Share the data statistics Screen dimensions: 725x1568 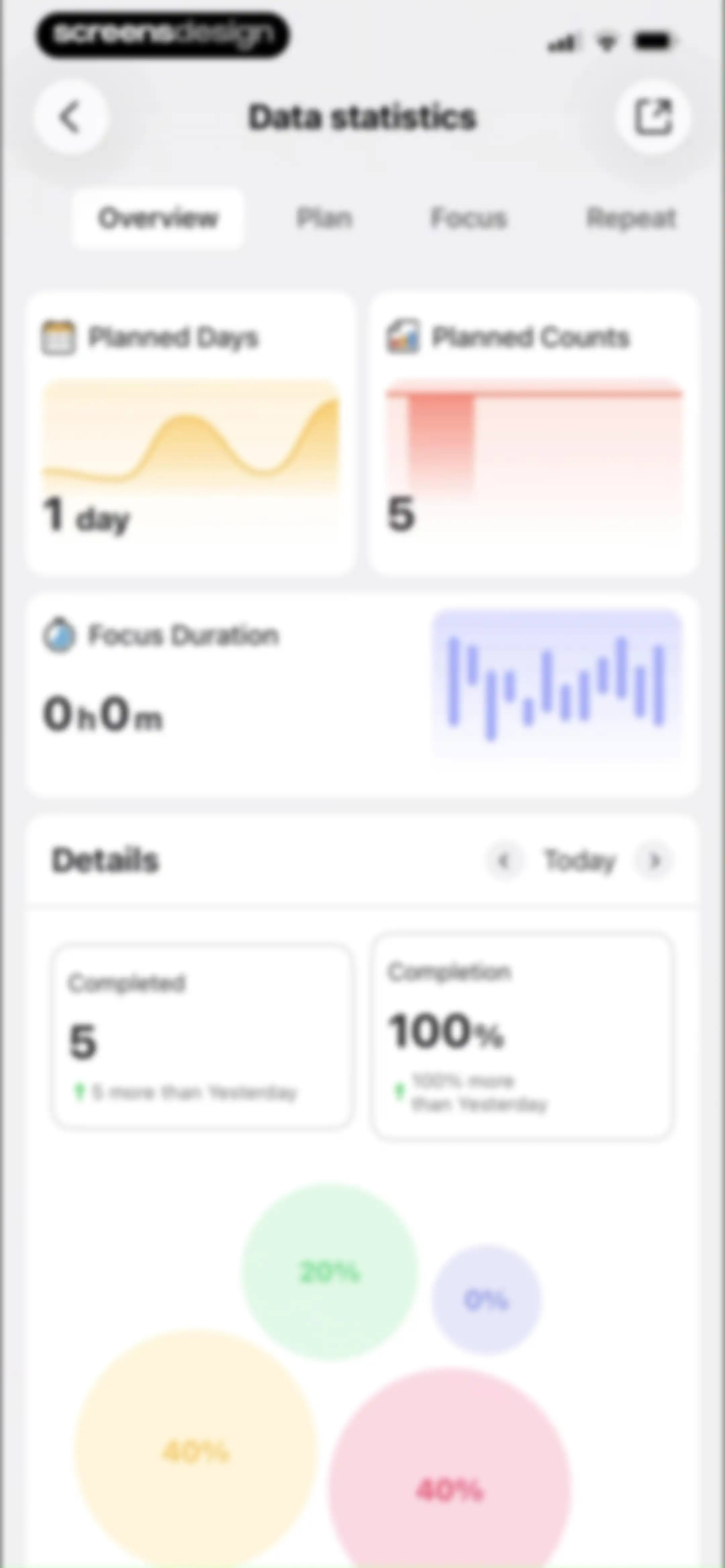tap(653, 116)
